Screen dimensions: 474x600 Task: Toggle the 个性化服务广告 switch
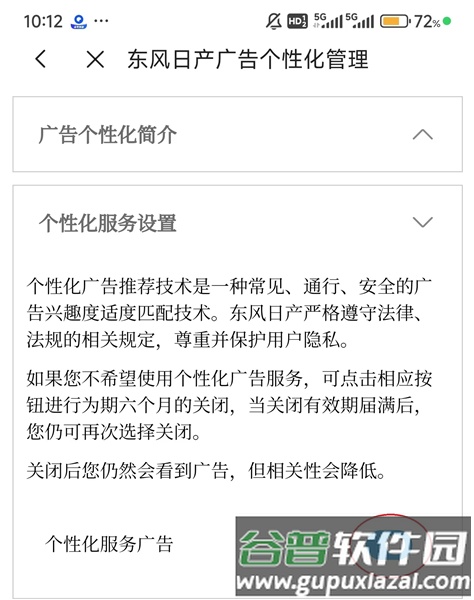click(x=390, y=543)
